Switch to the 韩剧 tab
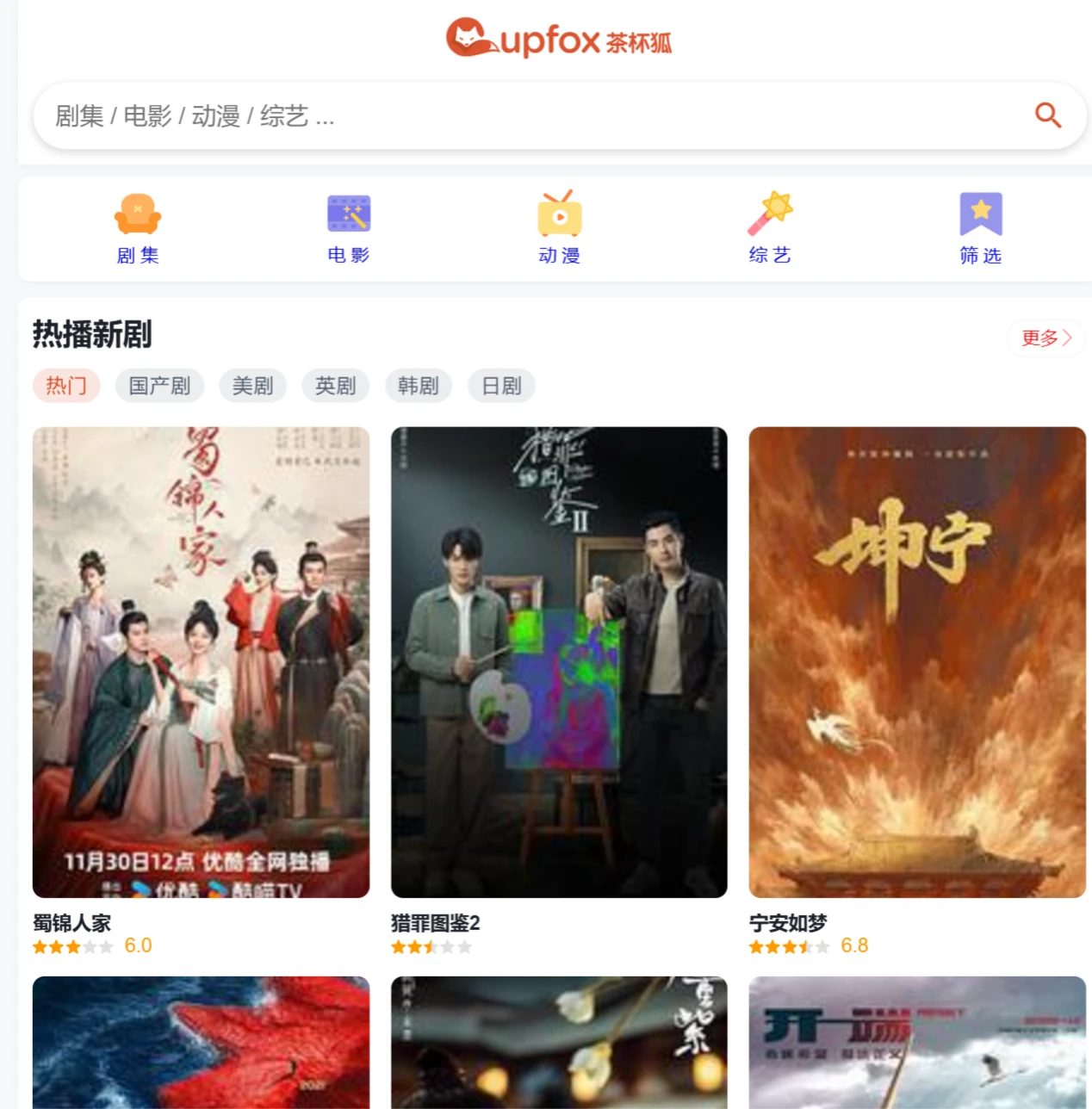 click(419, 386)
